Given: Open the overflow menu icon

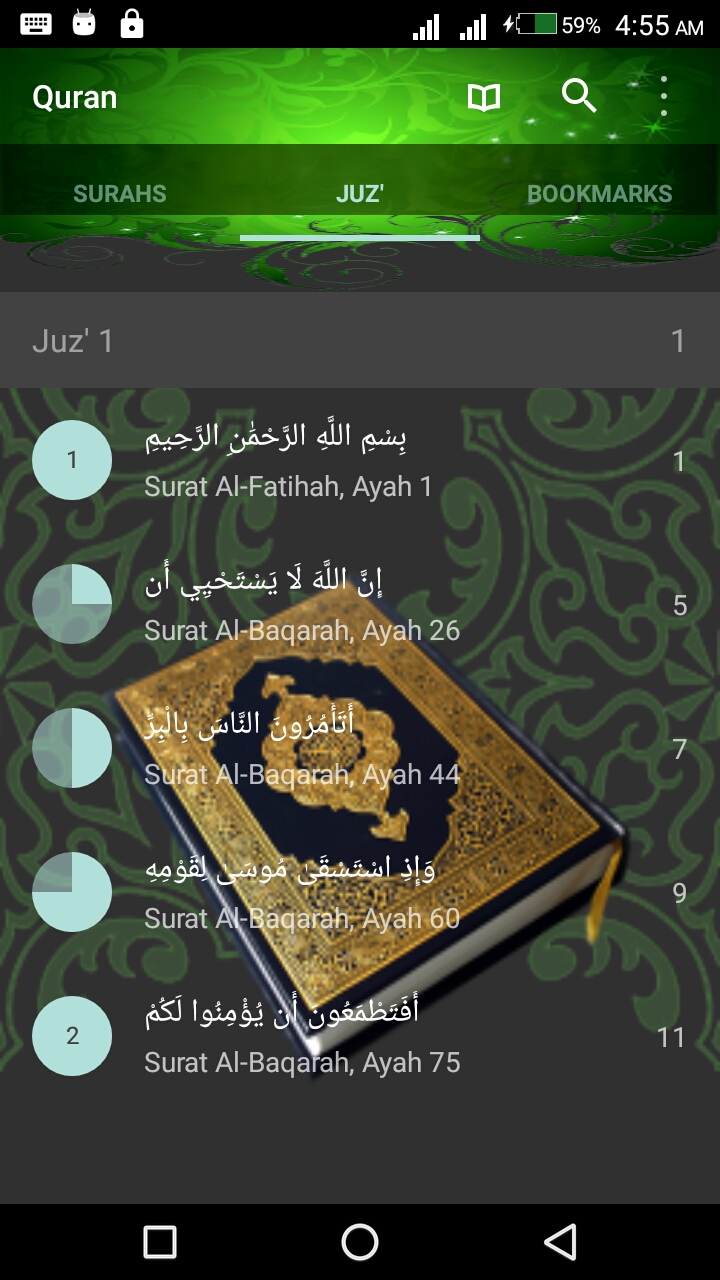Looking at the screenshot, I should click(664, 97).
